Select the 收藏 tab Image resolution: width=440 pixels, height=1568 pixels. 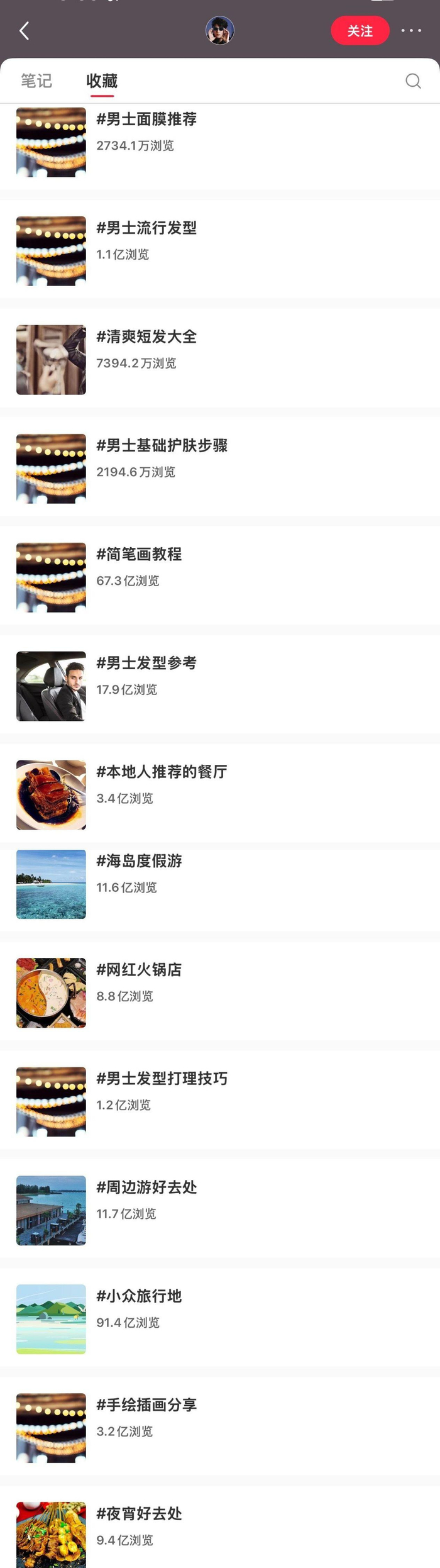coord(102,81)
